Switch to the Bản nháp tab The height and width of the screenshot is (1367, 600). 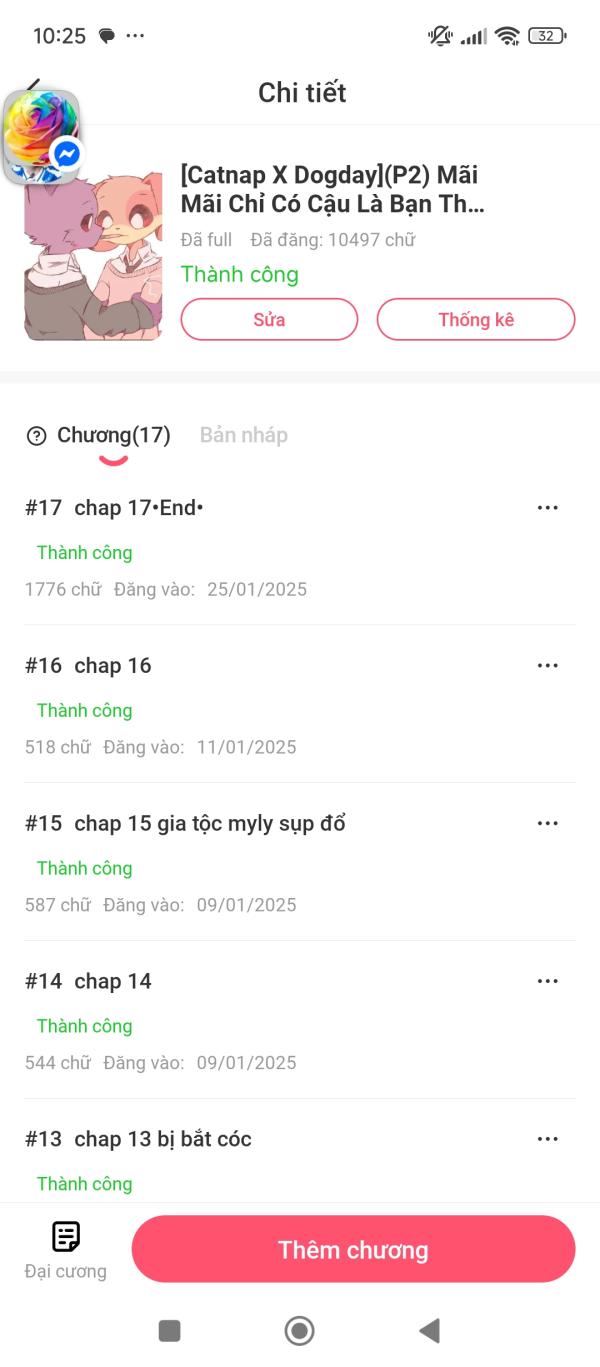[x=243, y=435]
